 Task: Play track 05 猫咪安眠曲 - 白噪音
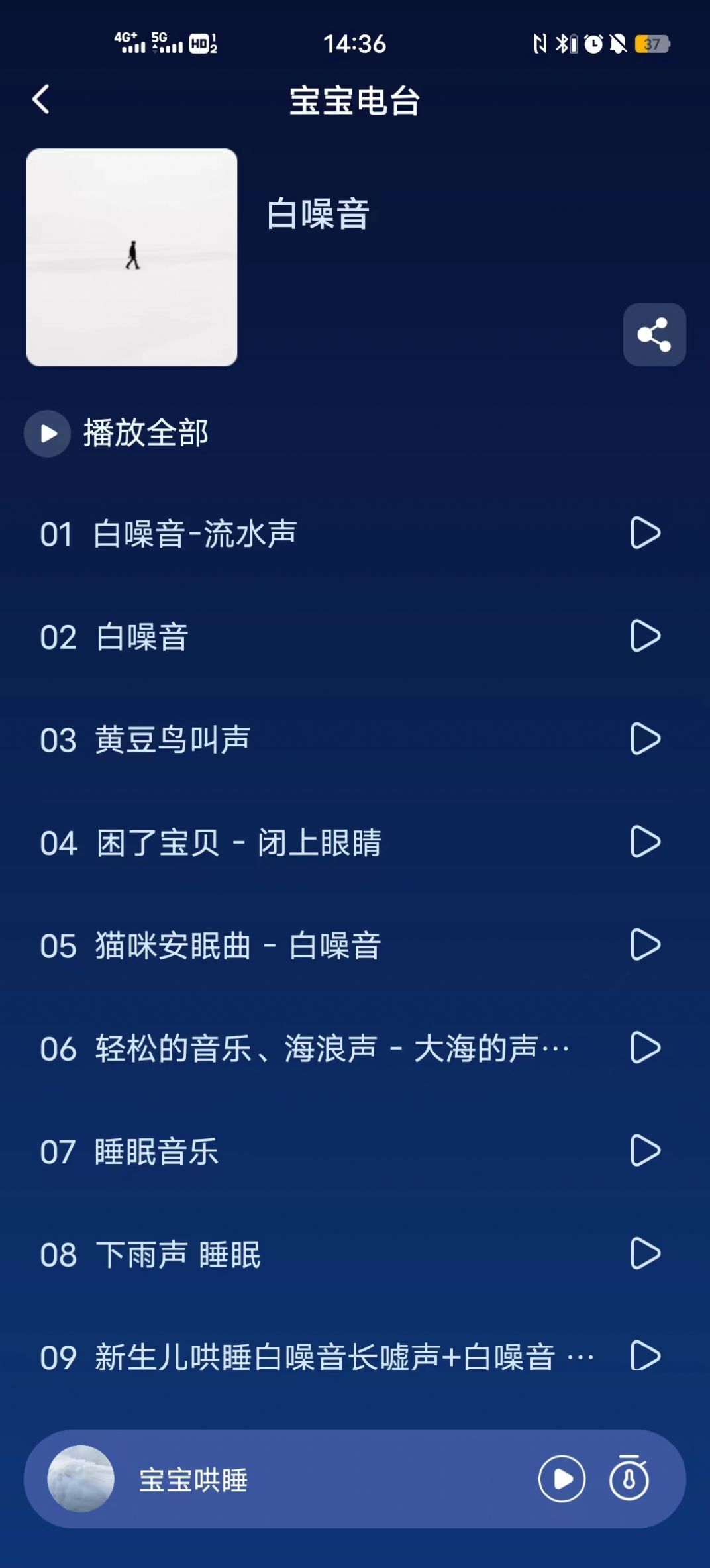click(644, 947)
